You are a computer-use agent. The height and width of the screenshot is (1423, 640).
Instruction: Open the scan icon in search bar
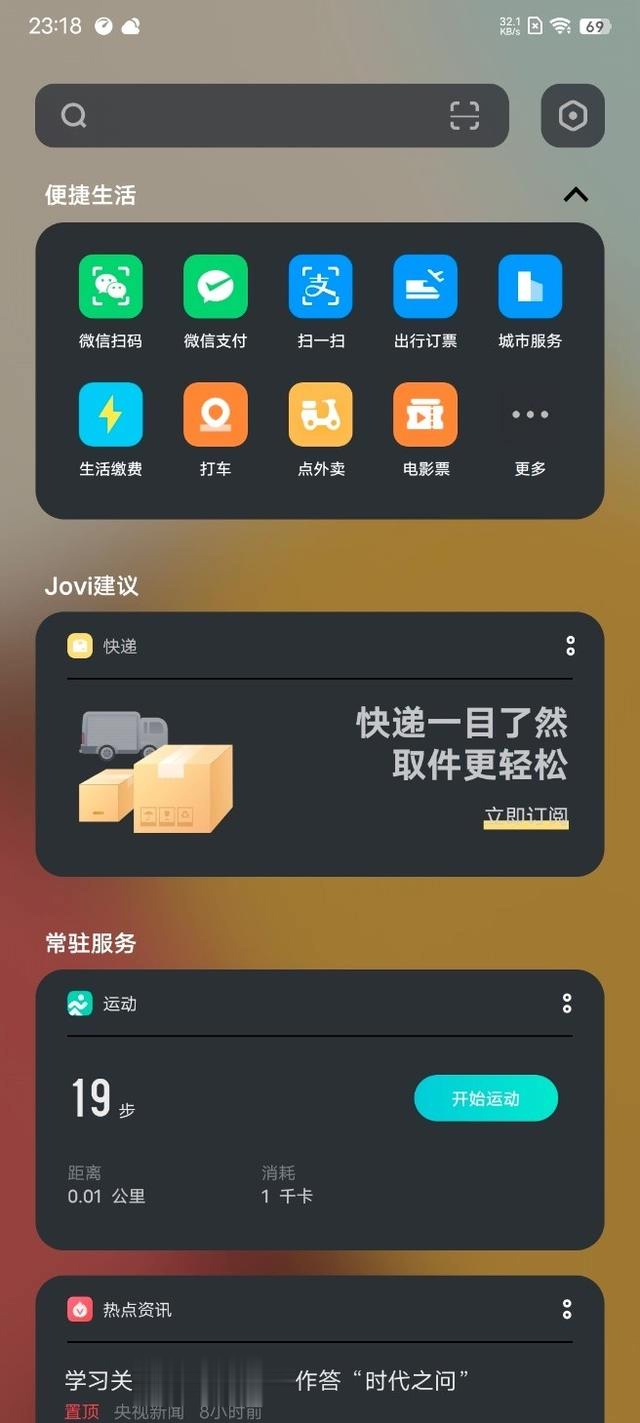click(x=464, y=116)
